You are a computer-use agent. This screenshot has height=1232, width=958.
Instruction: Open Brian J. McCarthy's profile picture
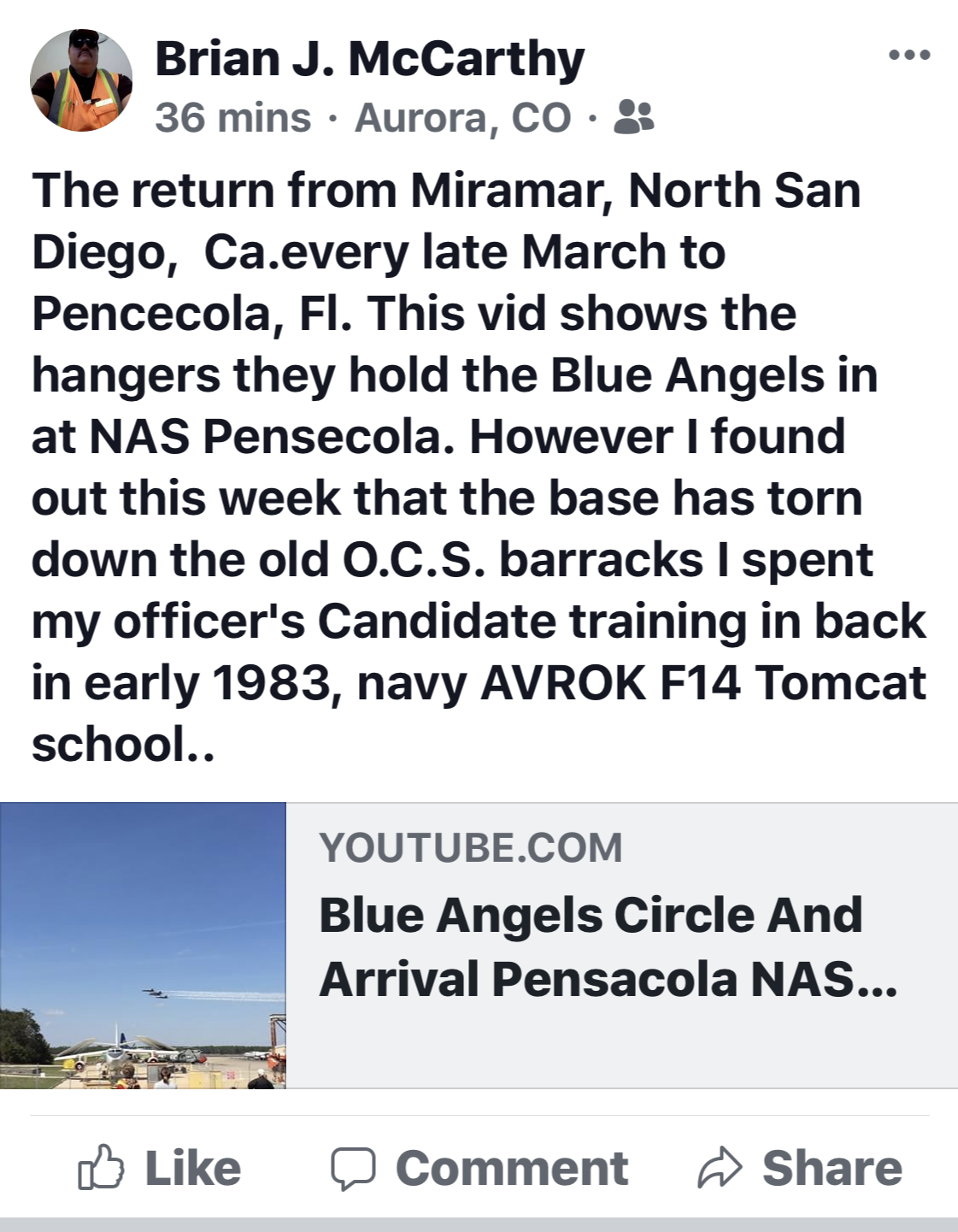(81, 80)
